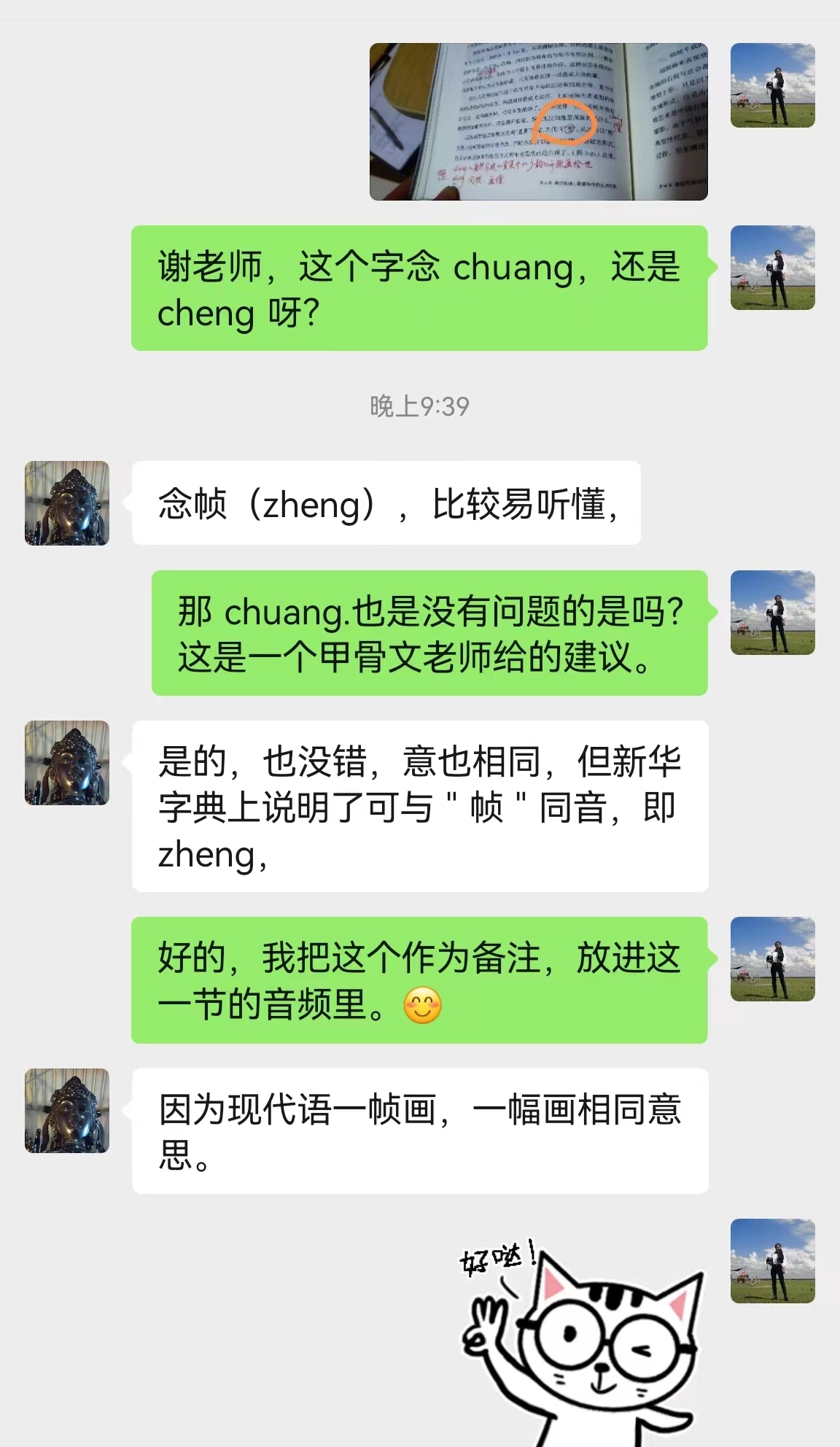Open the shared book page photo
Screen dimensions: 840x1447
pos(538,121)
